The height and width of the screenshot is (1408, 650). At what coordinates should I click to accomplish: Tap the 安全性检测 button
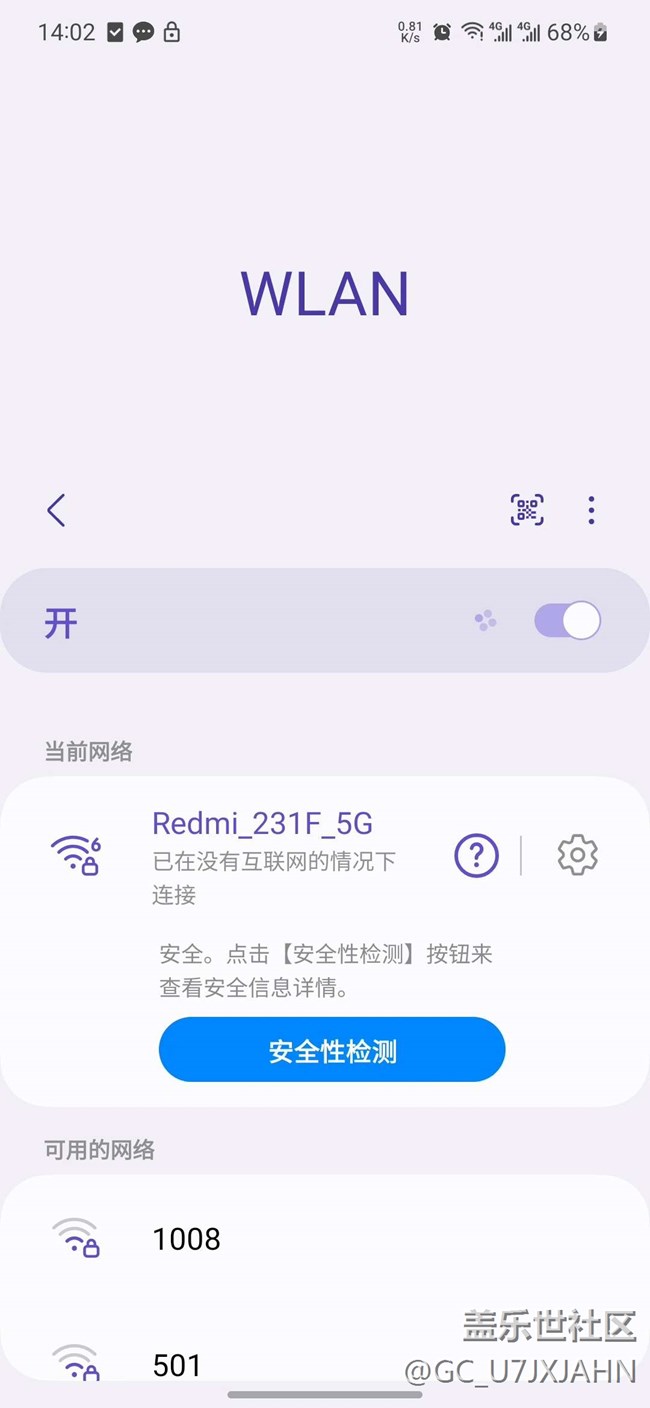point(332,1050)
